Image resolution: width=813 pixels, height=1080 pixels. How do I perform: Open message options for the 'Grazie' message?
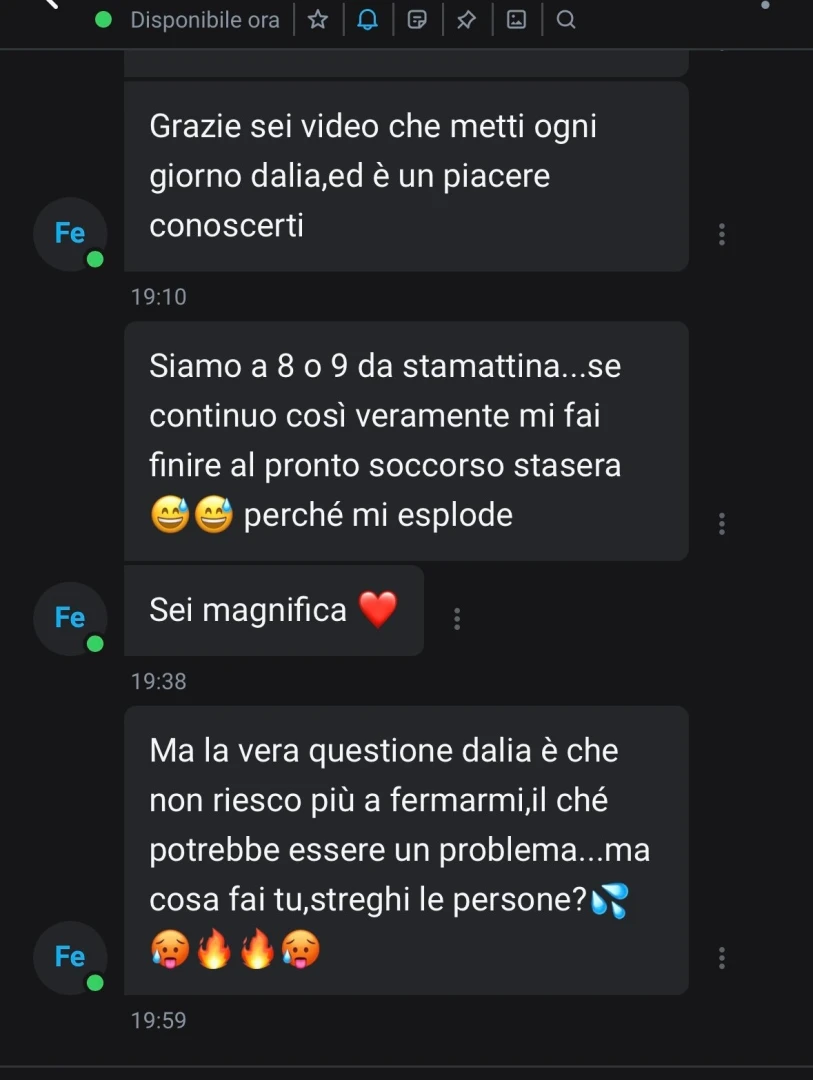721,233
